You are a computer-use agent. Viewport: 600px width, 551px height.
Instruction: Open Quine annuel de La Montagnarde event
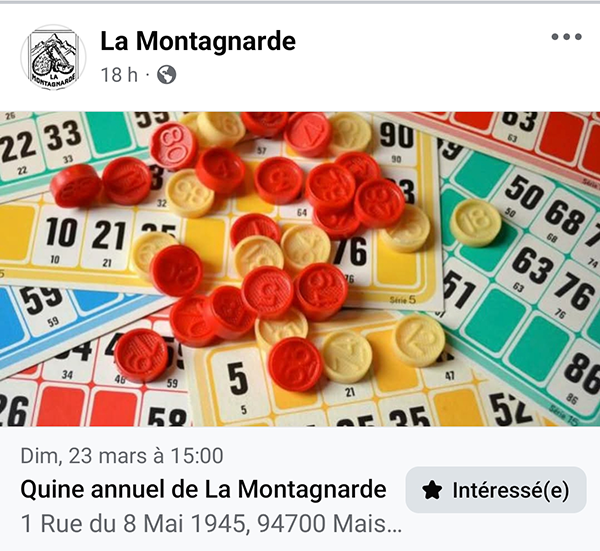(x=203, y=489)
